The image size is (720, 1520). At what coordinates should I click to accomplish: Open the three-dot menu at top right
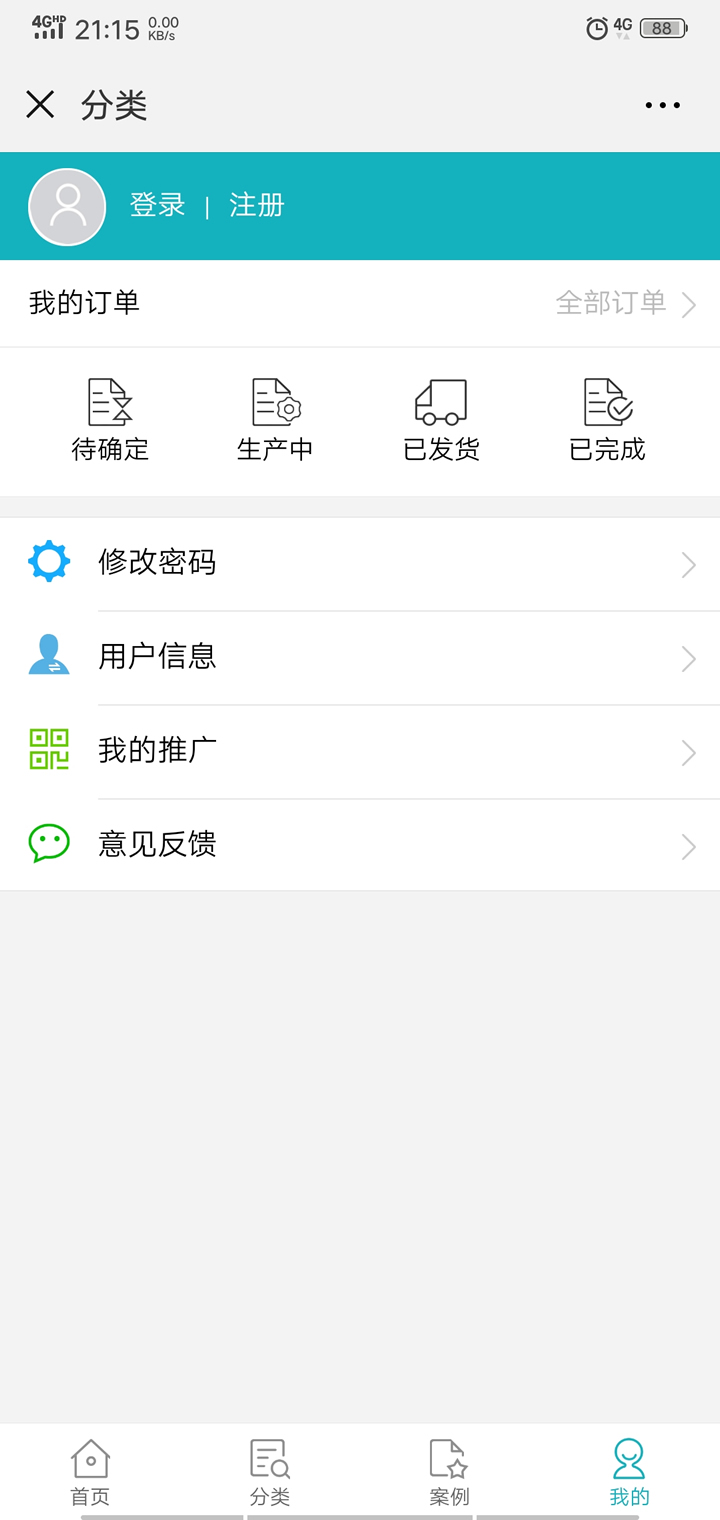[663, 104]
